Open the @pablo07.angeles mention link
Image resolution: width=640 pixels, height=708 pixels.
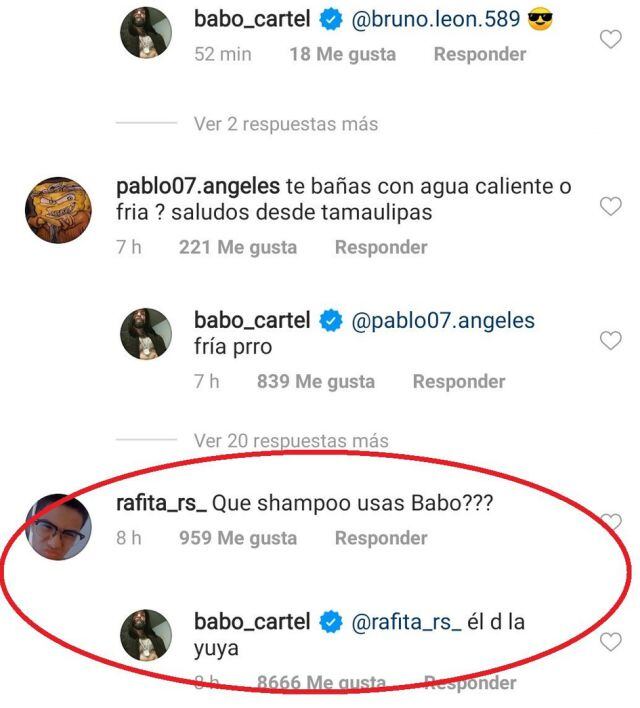point(443,320)
